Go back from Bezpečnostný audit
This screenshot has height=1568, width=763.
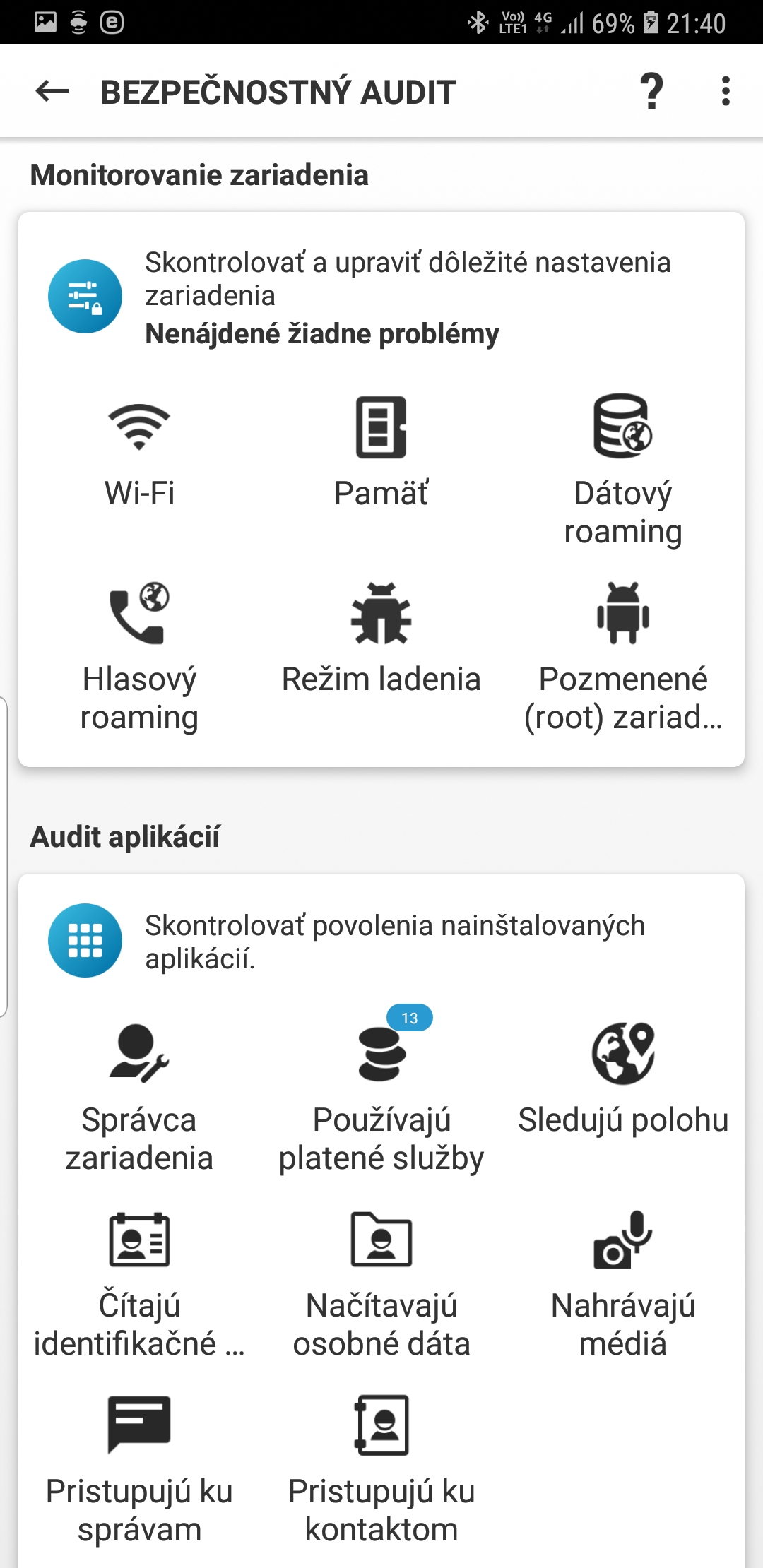(x=52, y=91)
